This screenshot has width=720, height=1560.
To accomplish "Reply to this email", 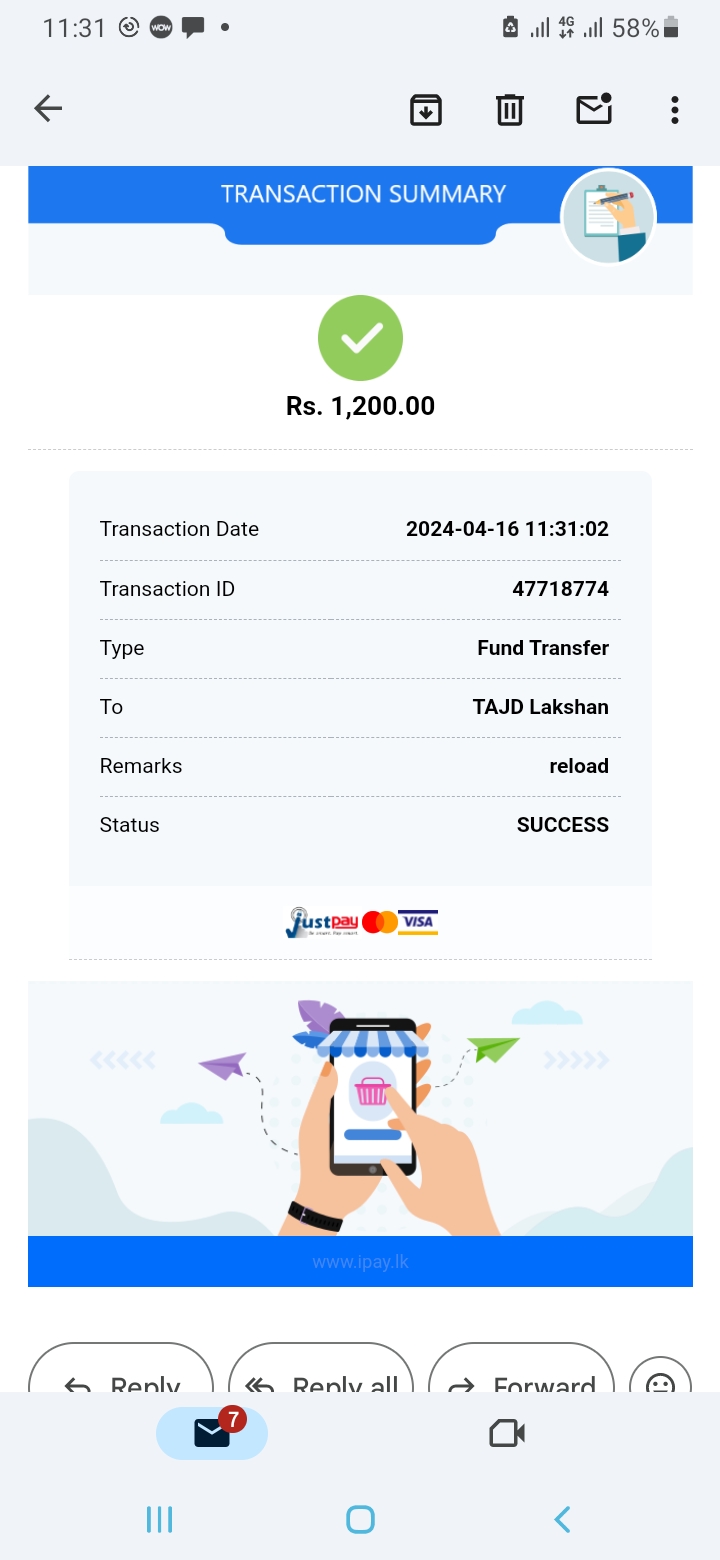I will click(x=121, y=1374).
